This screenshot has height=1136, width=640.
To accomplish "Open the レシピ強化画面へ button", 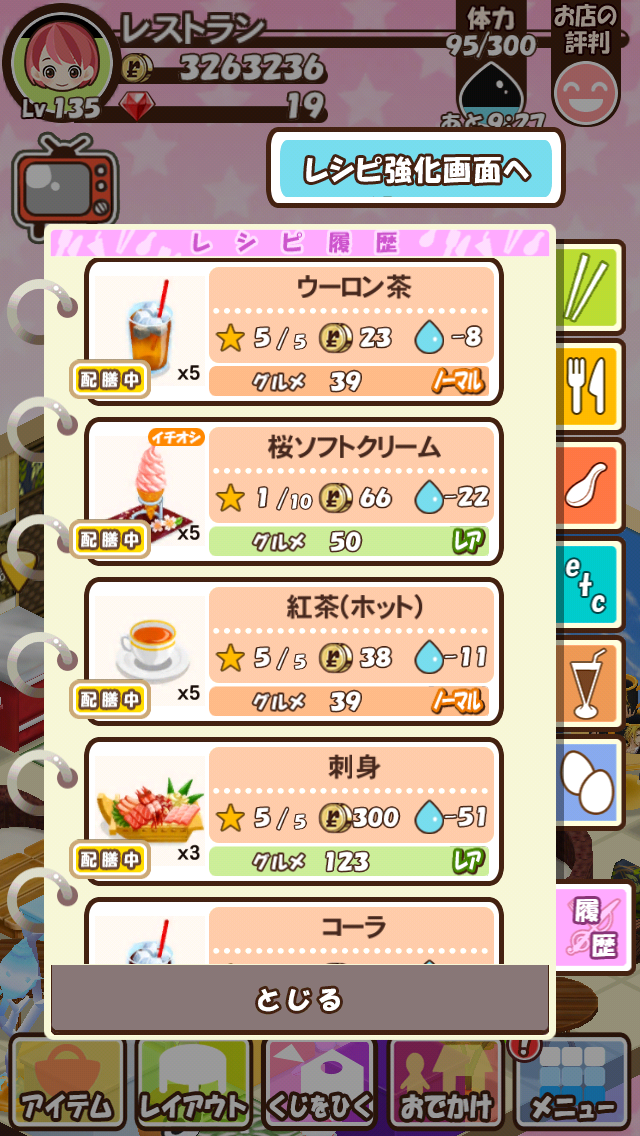I will [x=415, y=168].
